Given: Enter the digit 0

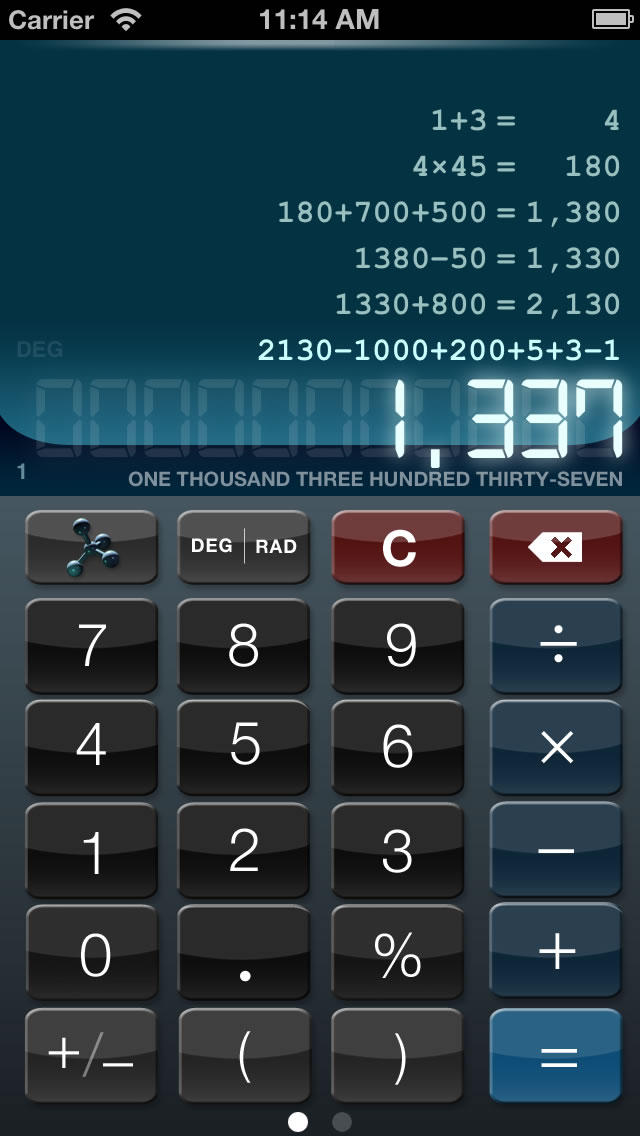Looking at the screenshot, I should pos(92,953).
